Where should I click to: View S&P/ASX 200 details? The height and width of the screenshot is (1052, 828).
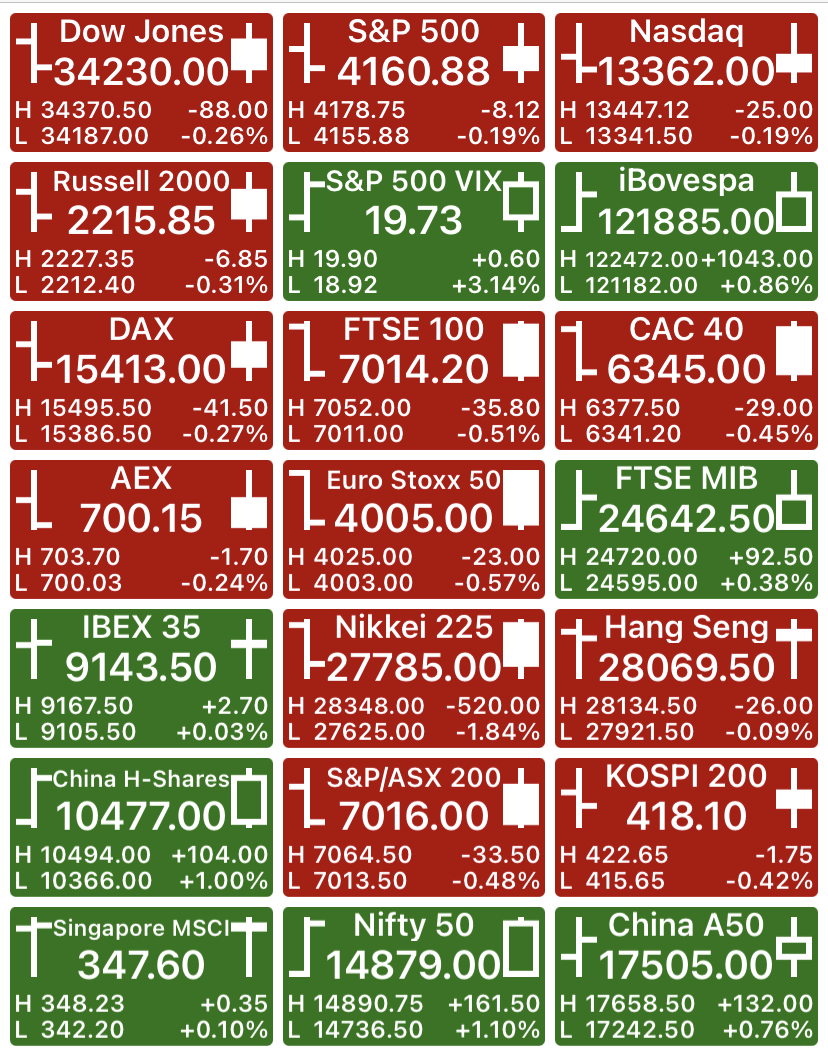coord(414,827)
